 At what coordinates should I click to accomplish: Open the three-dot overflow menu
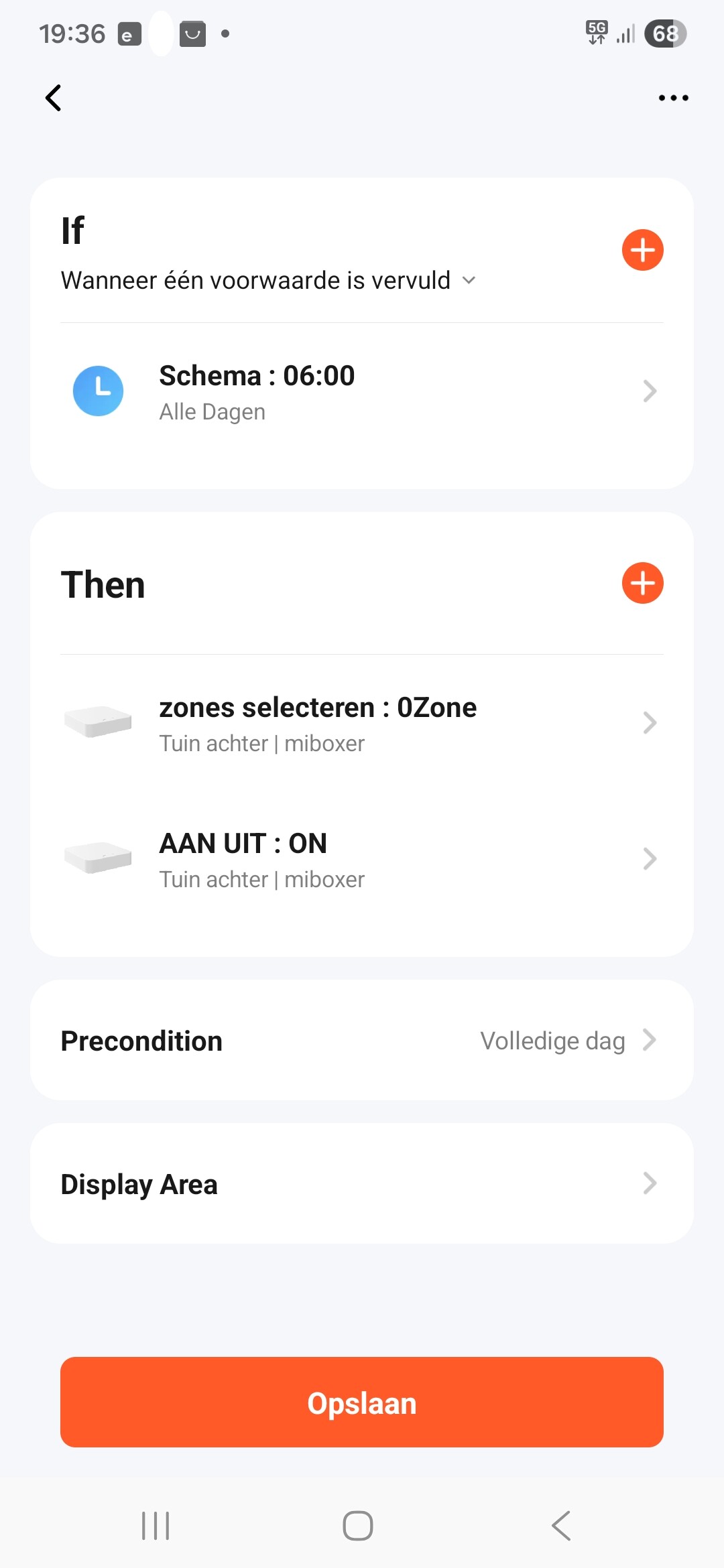point(673,98)
